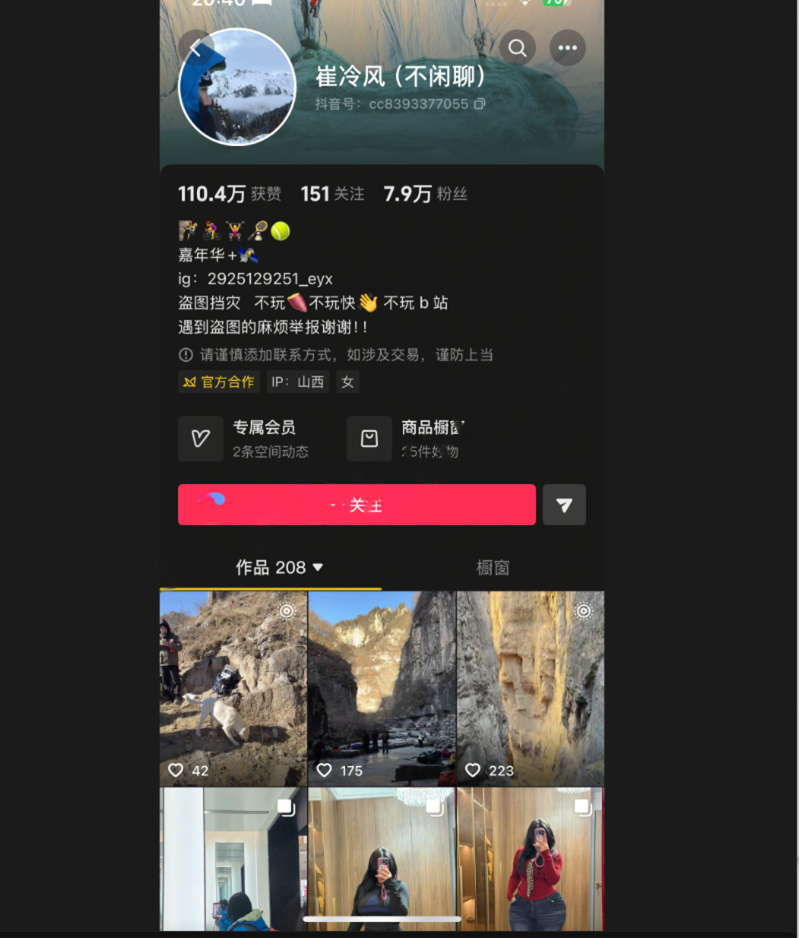Expand the 作品 208 sorting dropdown arrow

pos(318,567)
